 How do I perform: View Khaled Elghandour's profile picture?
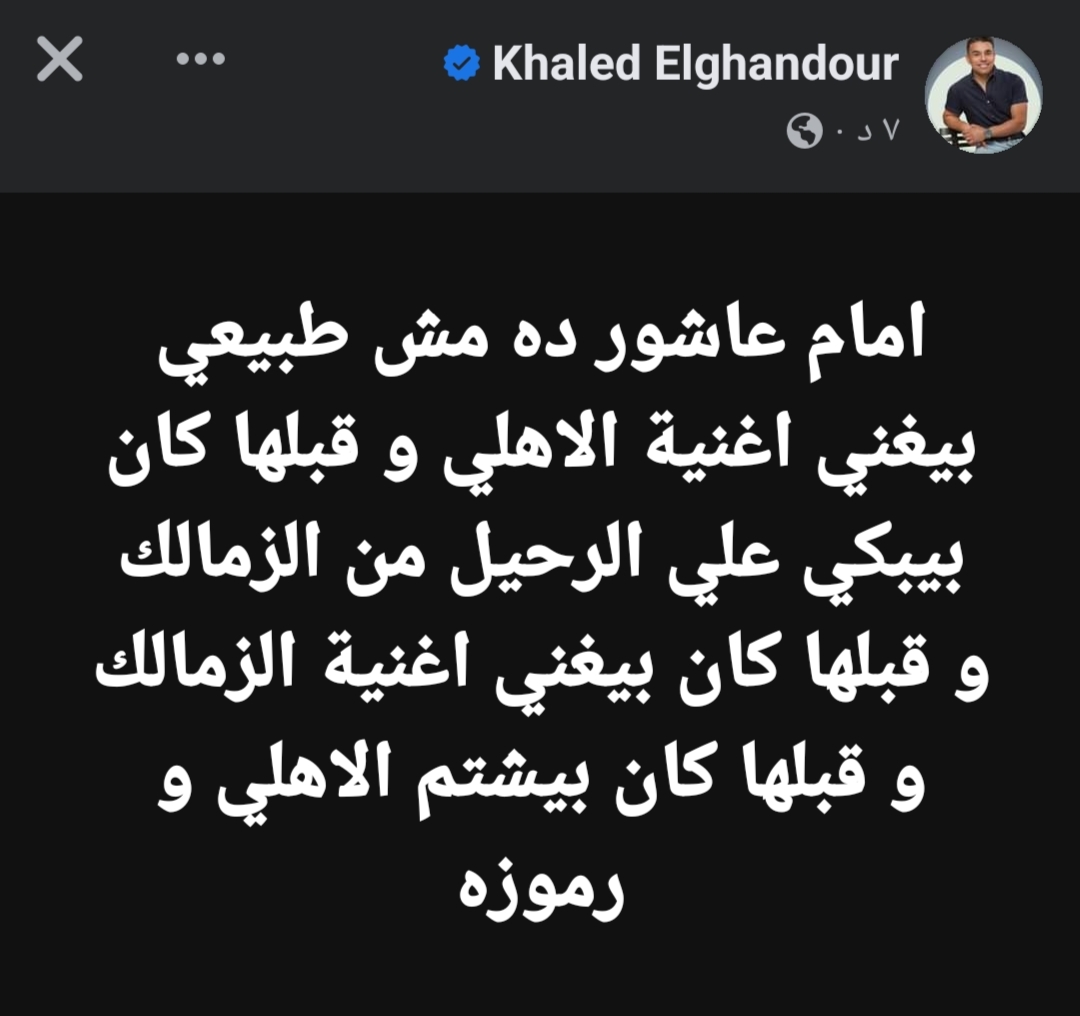point(984,95)
